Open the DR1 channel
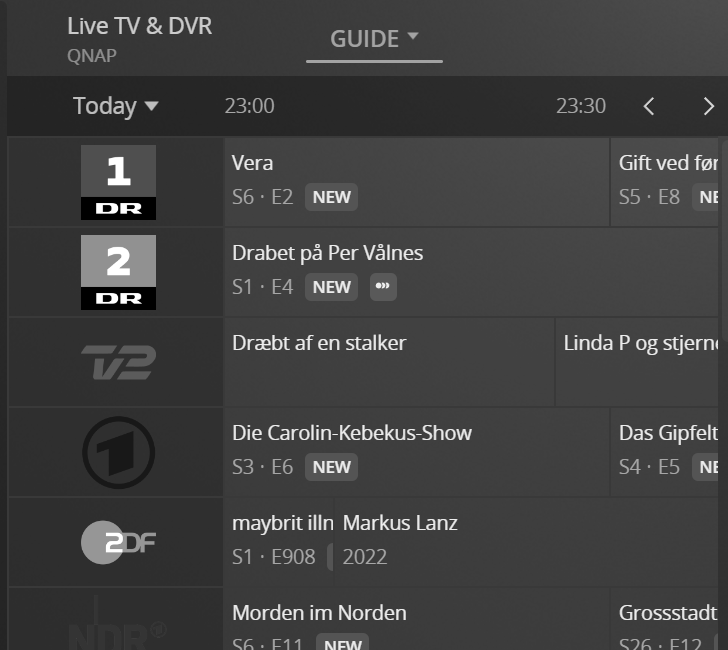This screenshot has width=728, height=650. [118, 182]
